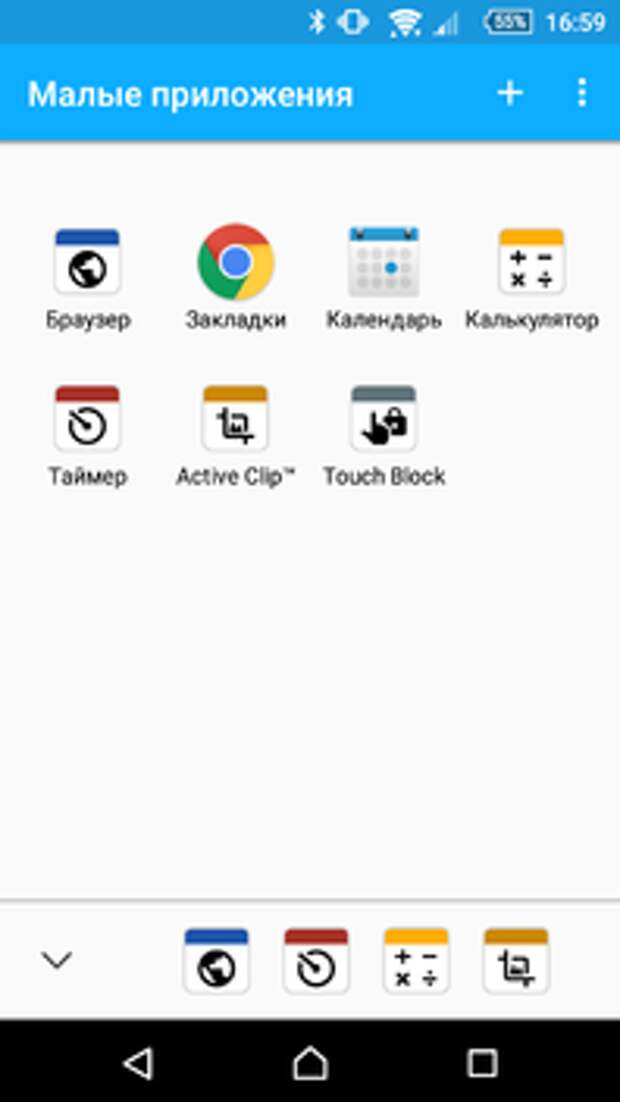
Task: Open the Закладки Chrome small app
Action: [236, 263]
